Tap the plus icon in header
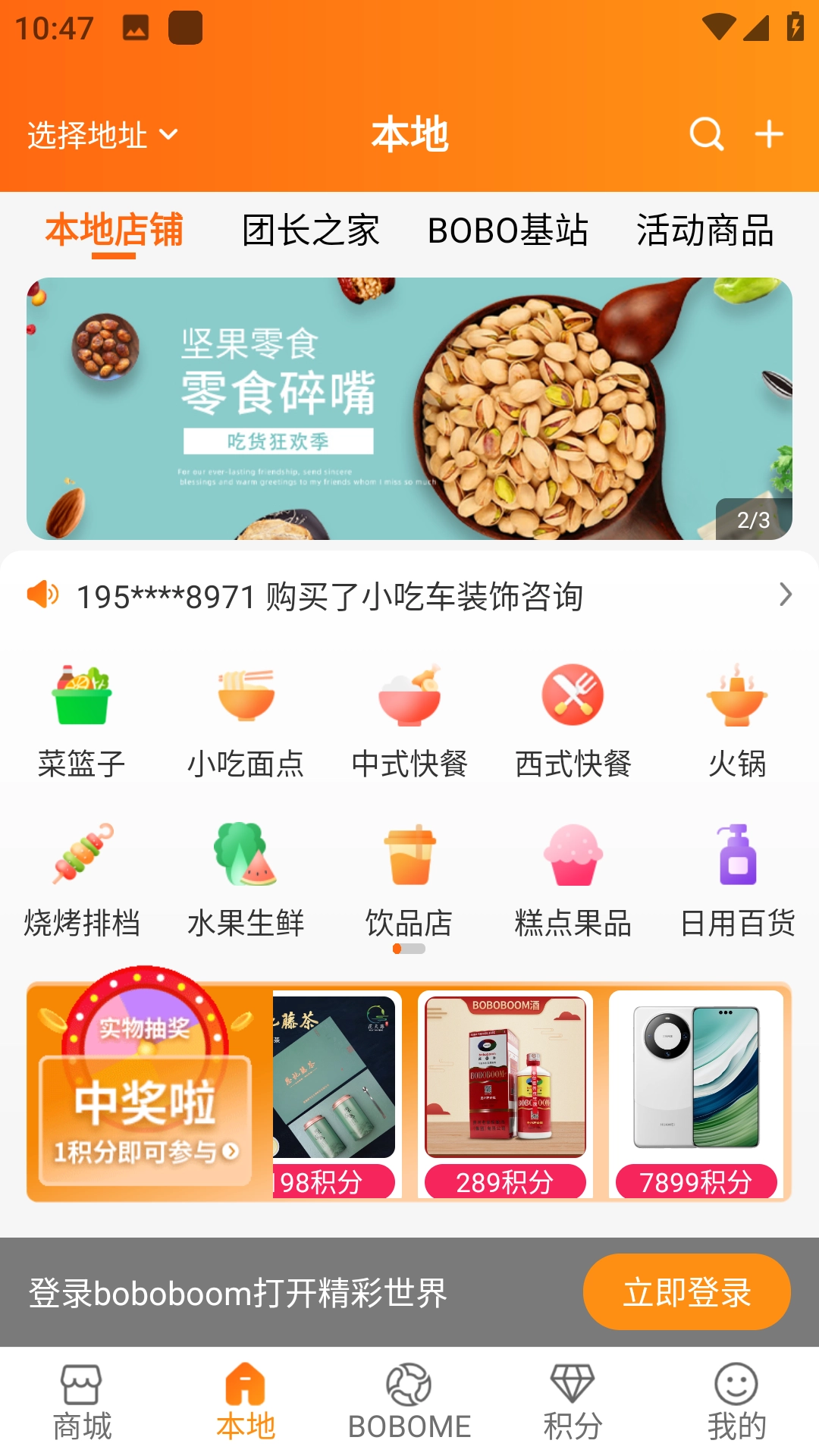The height and width of the screenshot is (1456, 819). pos(769,134)
